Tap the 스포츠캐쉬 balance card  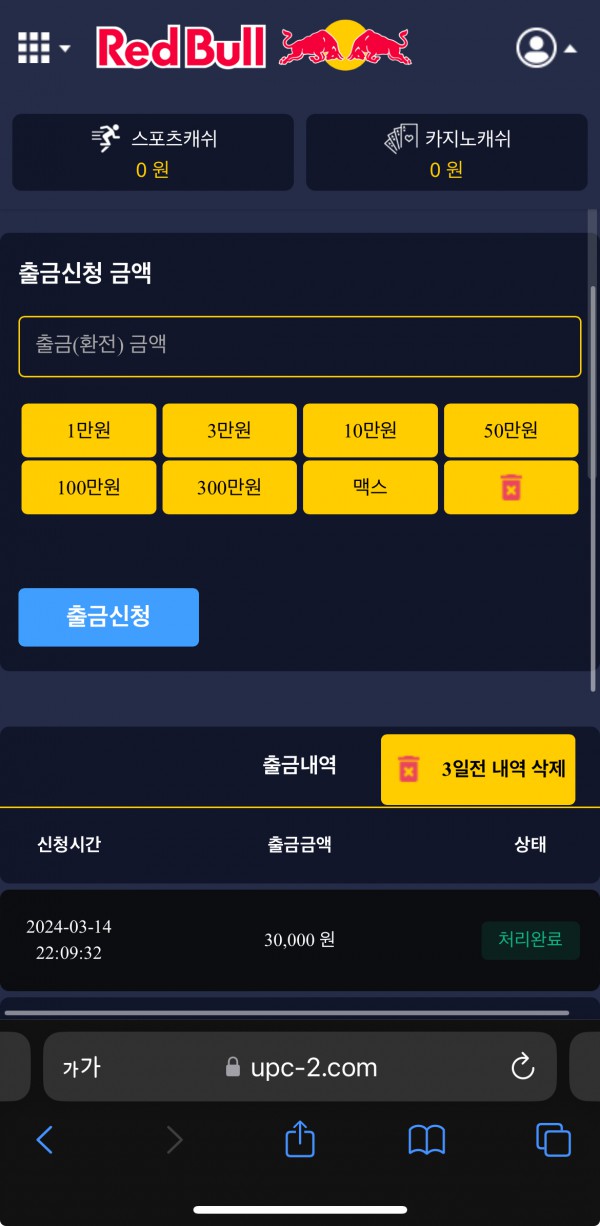tap(153, 152)
